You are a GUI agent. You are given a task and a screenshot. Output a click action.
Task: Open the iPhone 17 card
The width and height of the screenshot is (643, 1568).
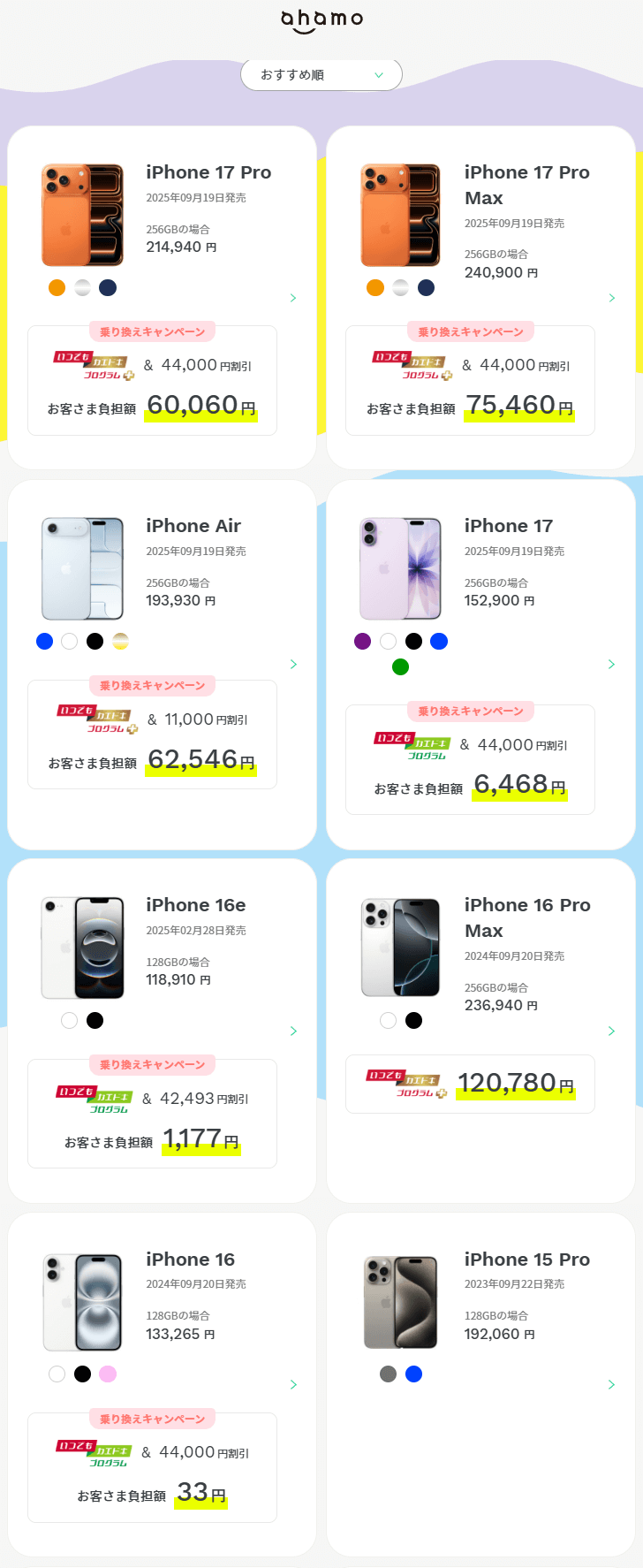(508, 526)
